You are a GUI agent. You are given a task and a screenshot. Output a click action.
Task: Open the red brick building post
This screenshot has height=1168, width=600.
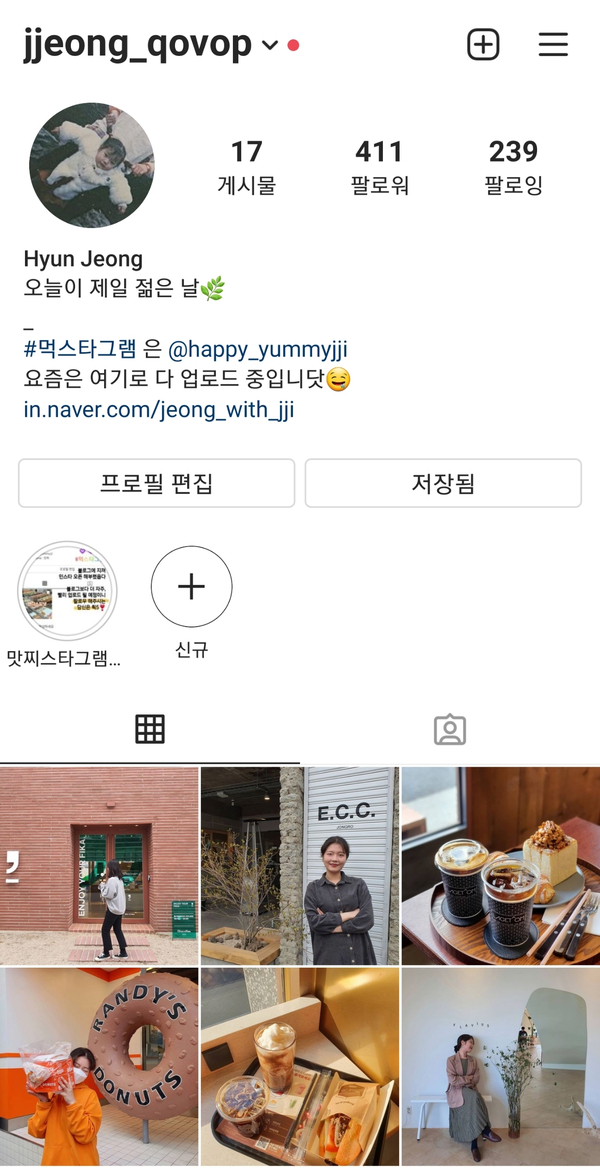tap(99, 866)
